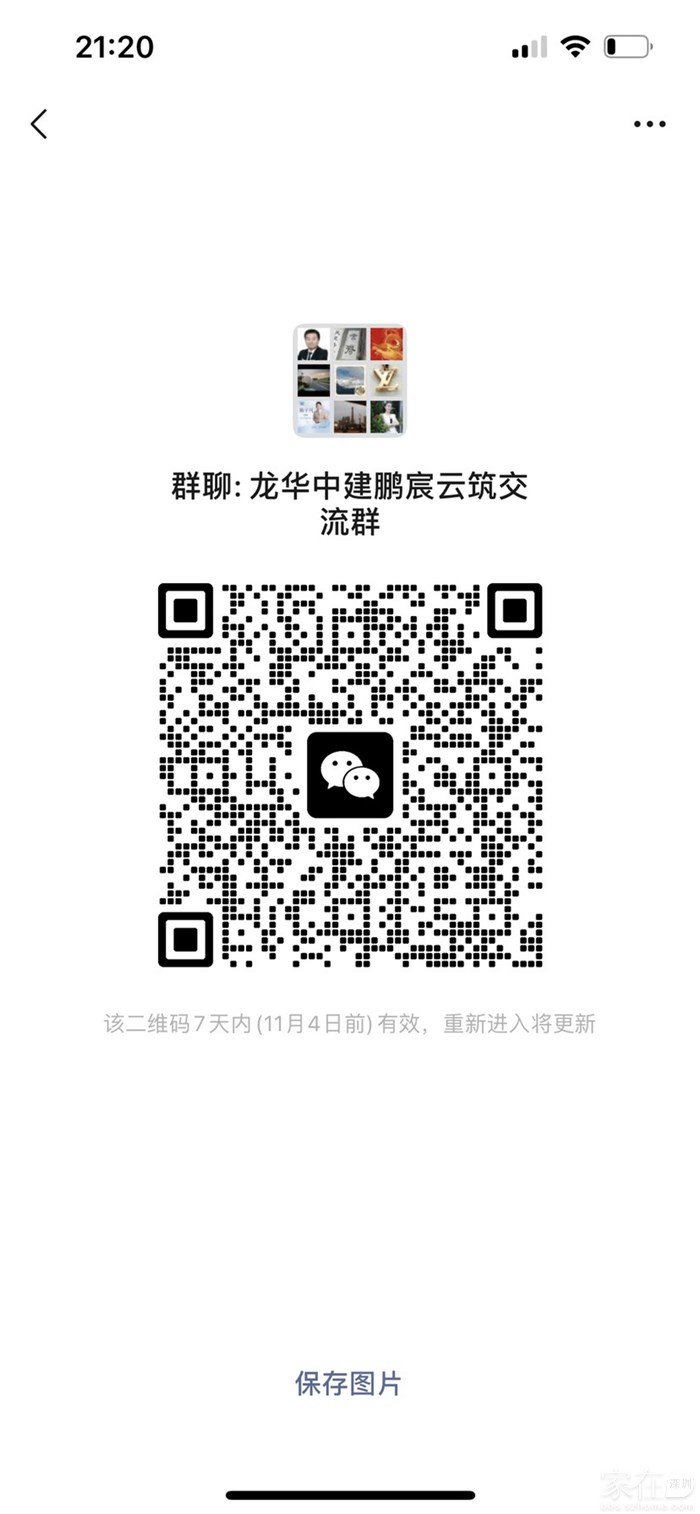700x1514 pixels.
Task: Go back using the arrow
Action: point(39,124)
